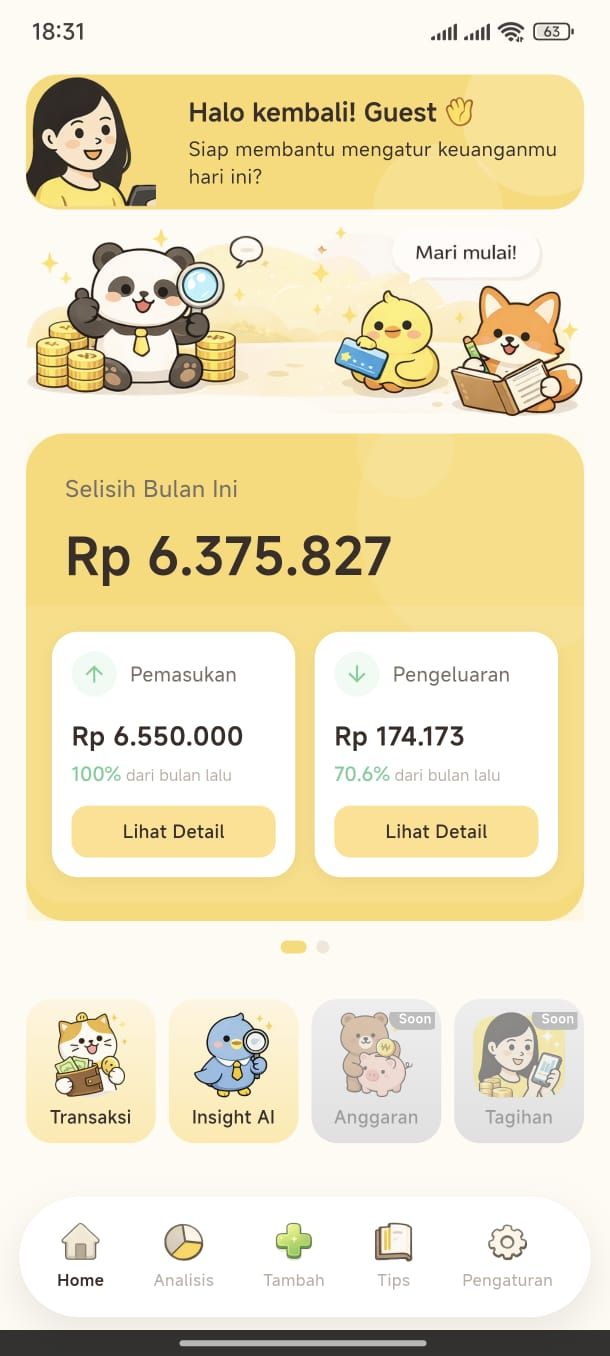610x1356 pixels.
Task: Switch to the Analisis tab
Action: click(183, 1256)
